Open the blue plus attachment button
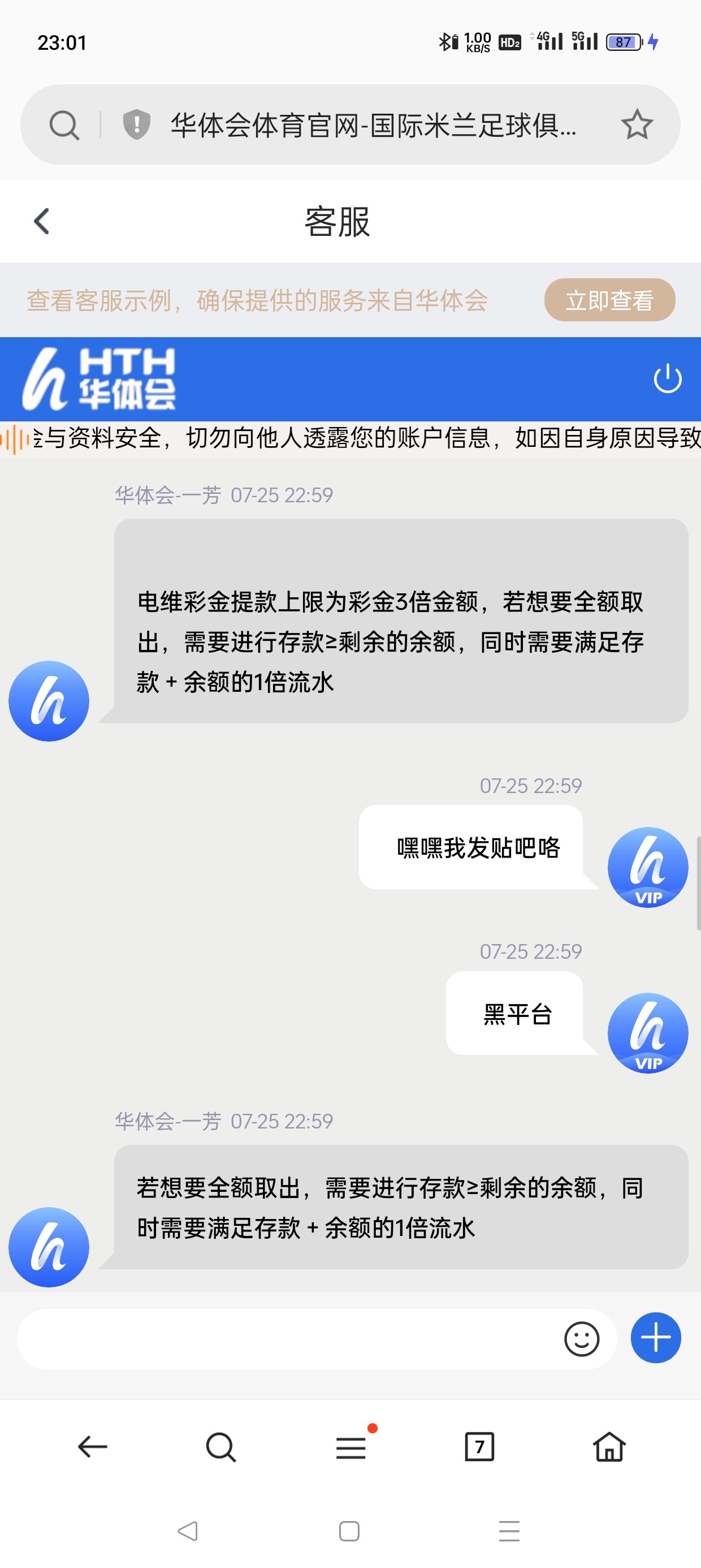 655,1338
